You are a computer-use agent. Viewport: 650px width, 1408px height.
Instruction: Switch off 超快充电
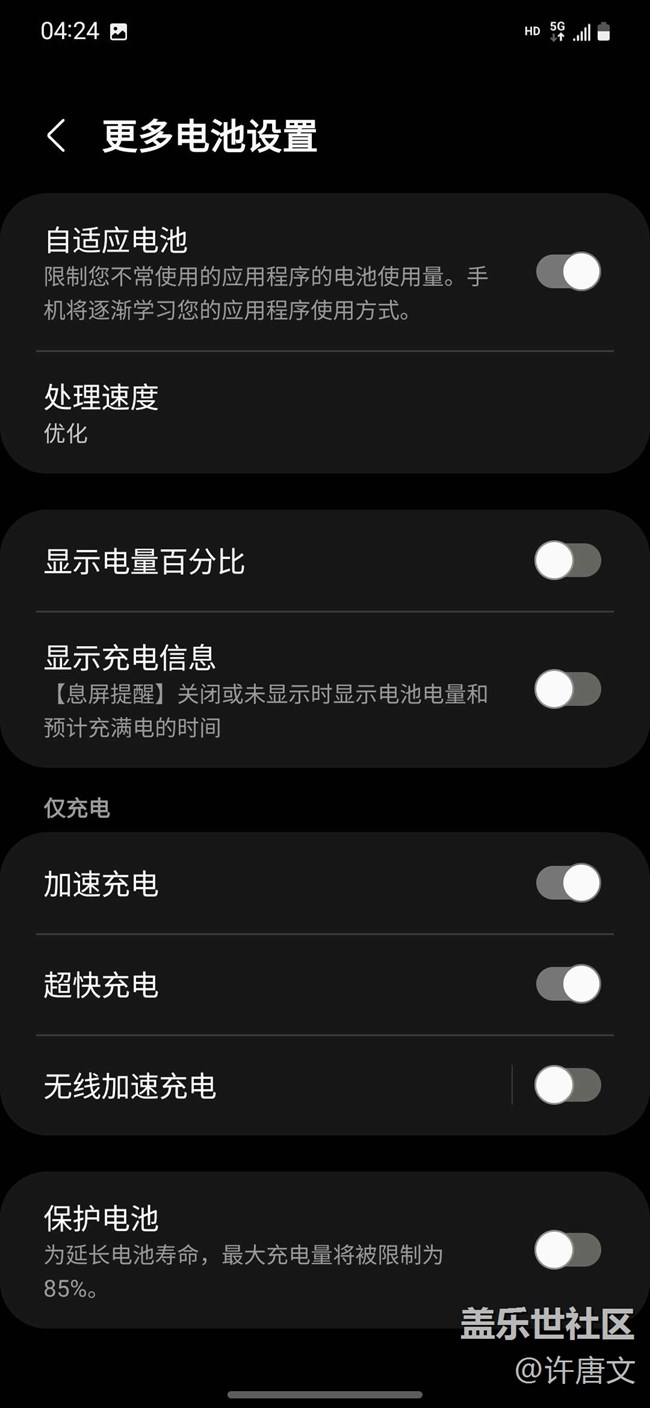[567, 984]
